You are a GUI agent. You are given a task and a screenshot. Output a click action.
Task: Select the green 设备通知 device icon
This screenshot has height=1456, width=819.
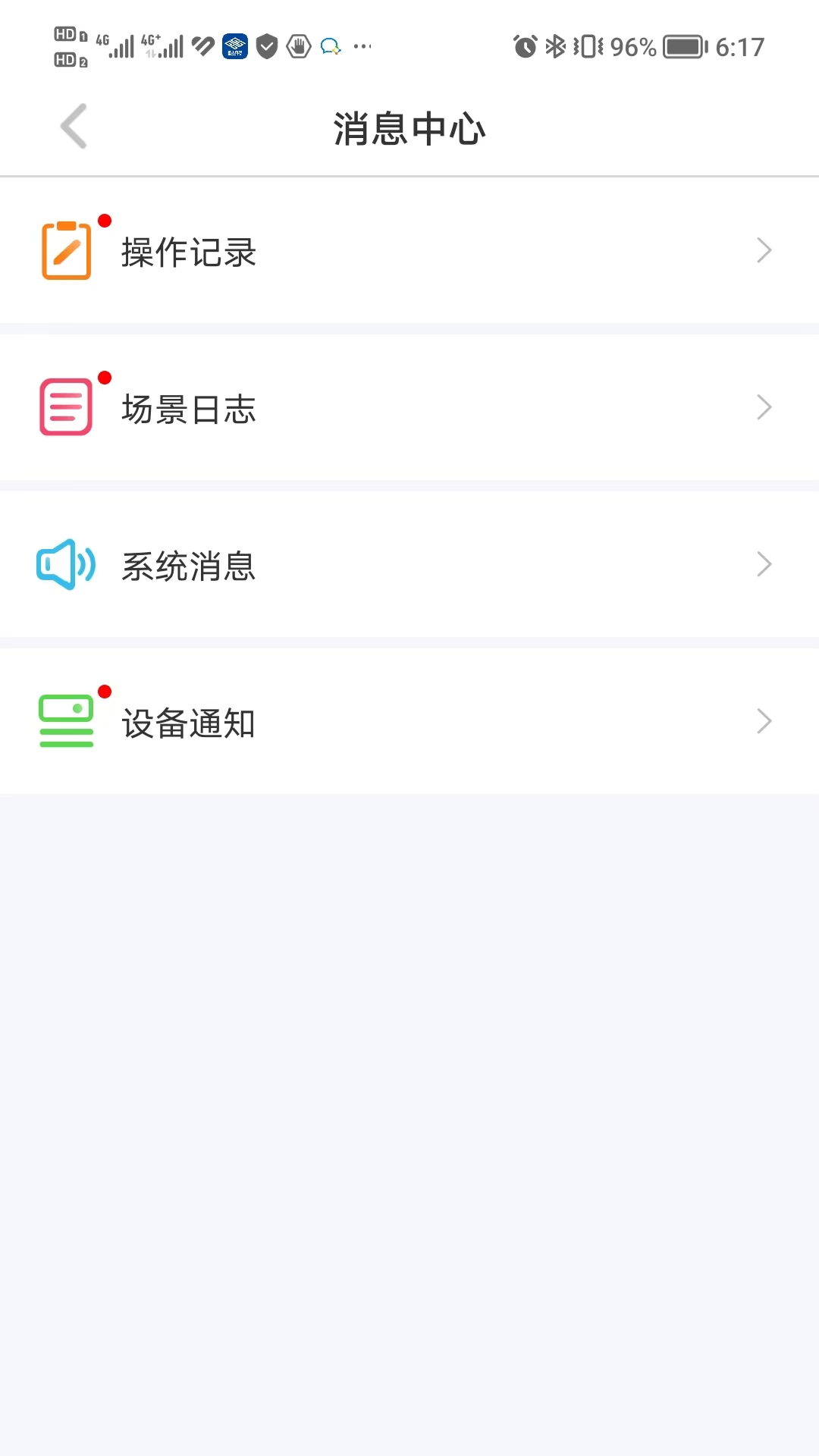66,721
